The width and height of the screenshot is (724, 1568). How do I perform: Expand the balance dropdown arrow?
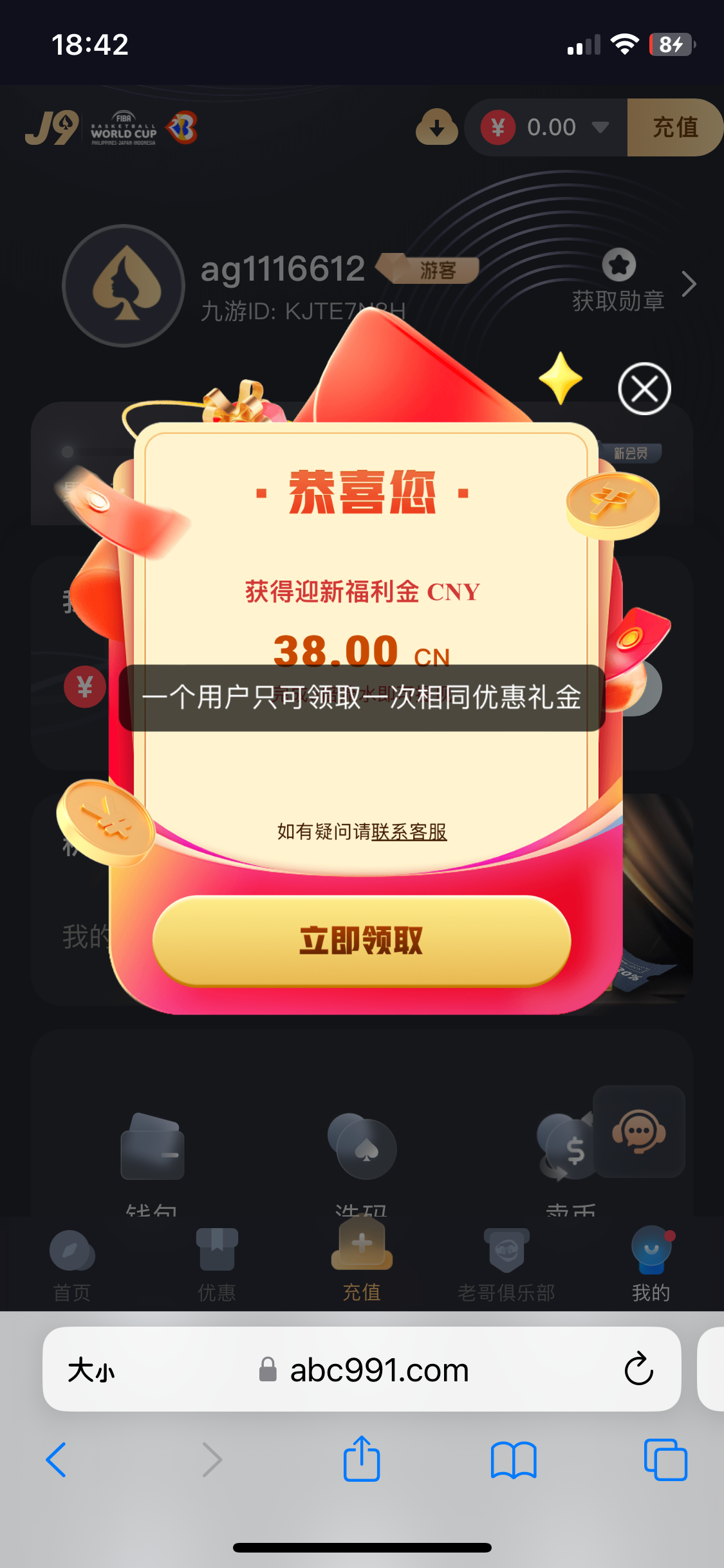(600, 127)
